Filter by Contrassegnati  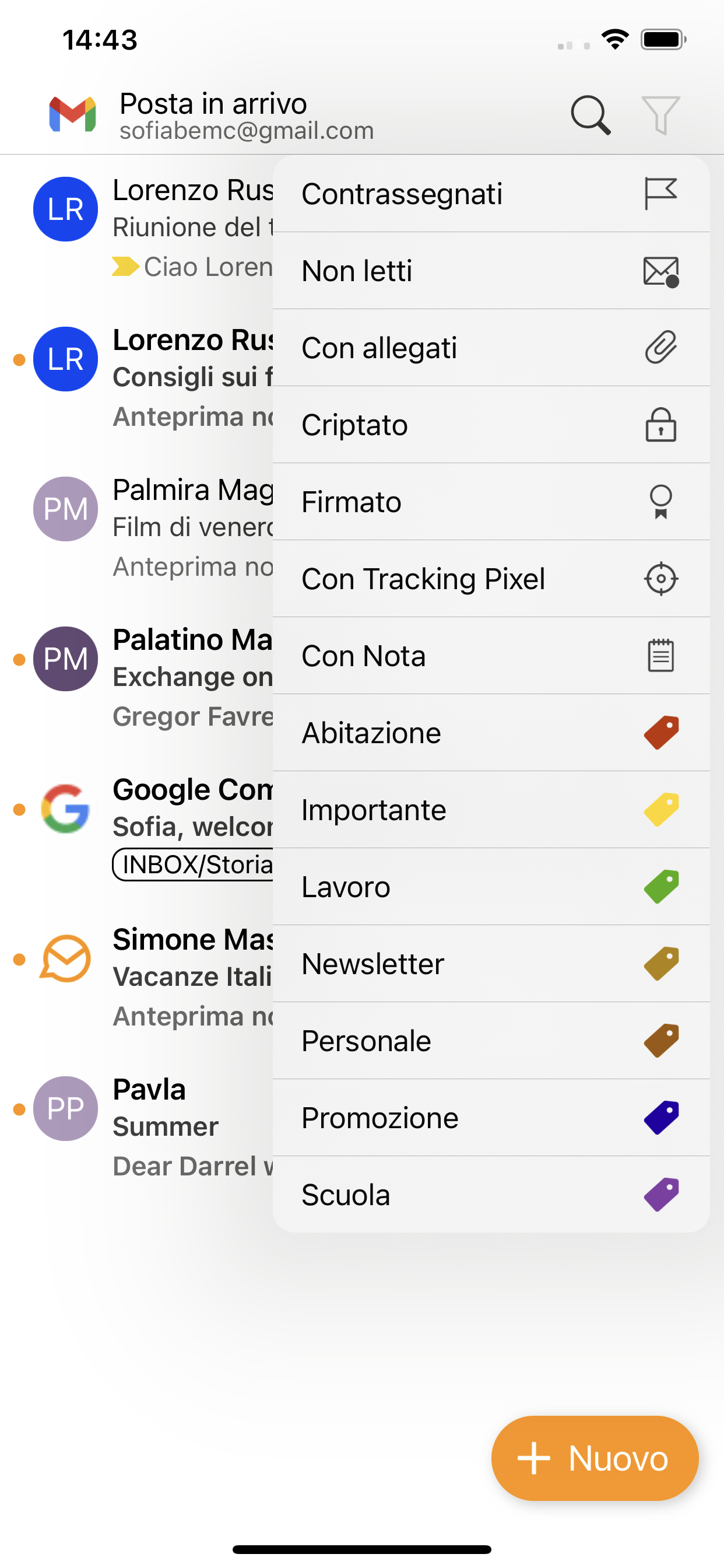click(491, 194)
